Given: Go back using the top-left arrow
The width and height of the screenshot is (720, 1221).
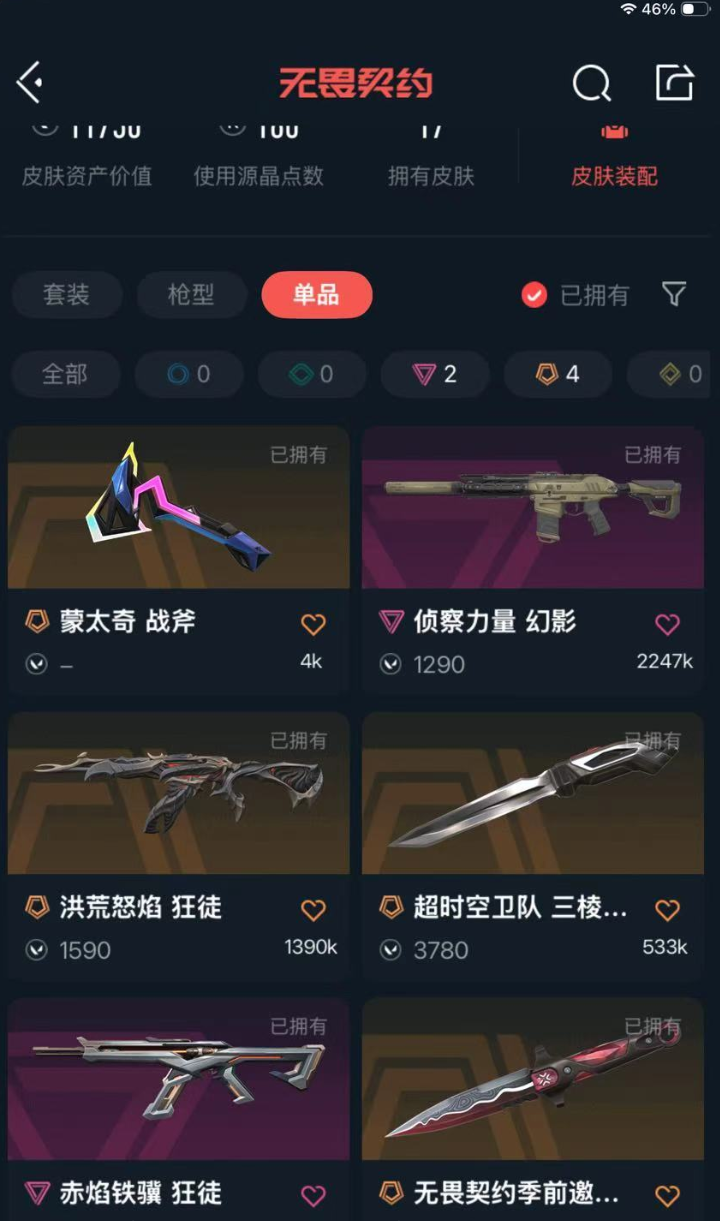Looking at the screenshot, I should coord(30,82).
